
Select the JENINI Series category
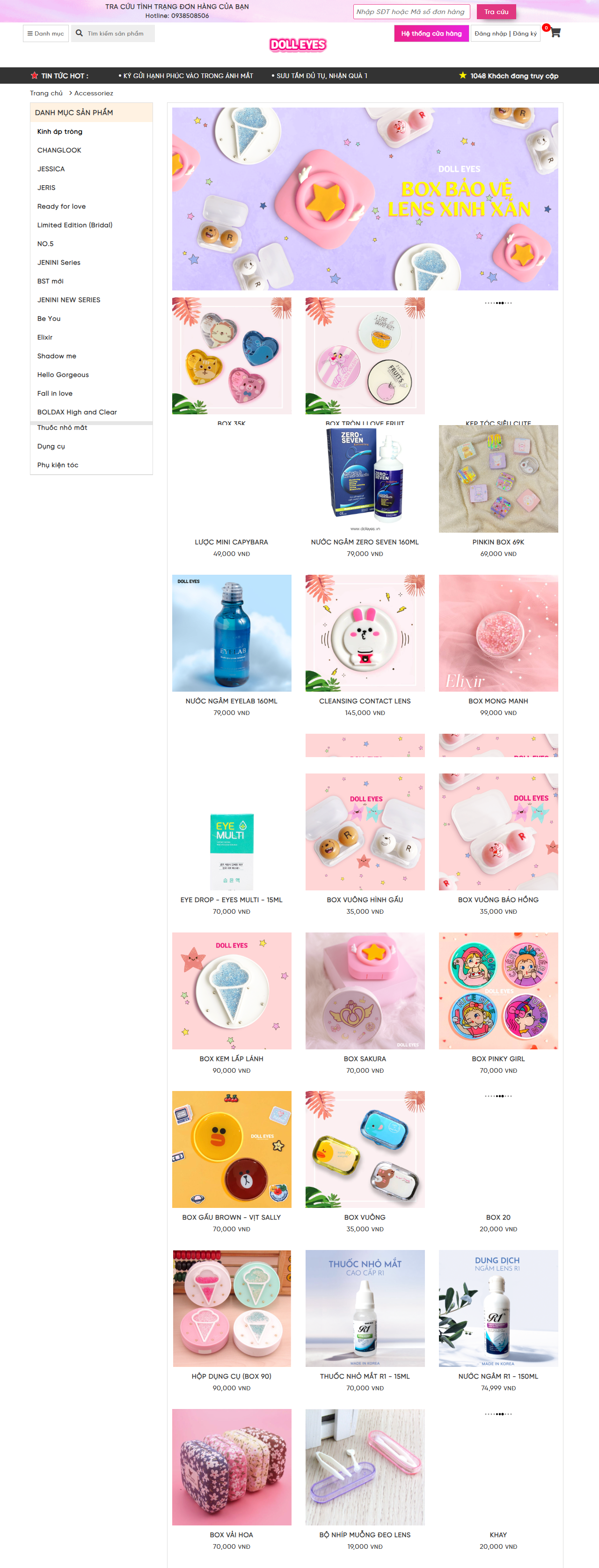coord(58,262)
